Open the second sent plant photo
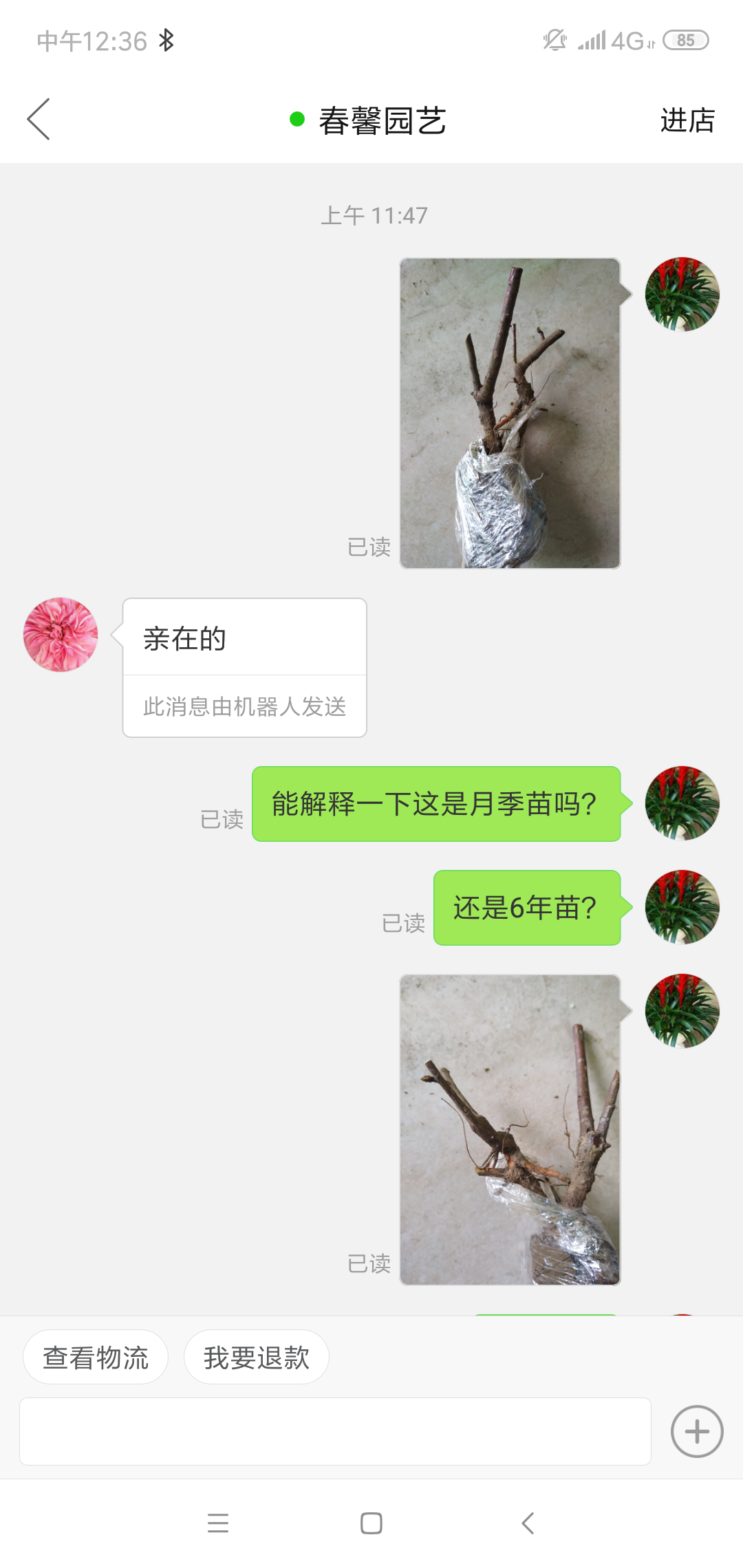Image resolution: width=743 pixels, height=1568 pixels. [x=510, y=1129]
